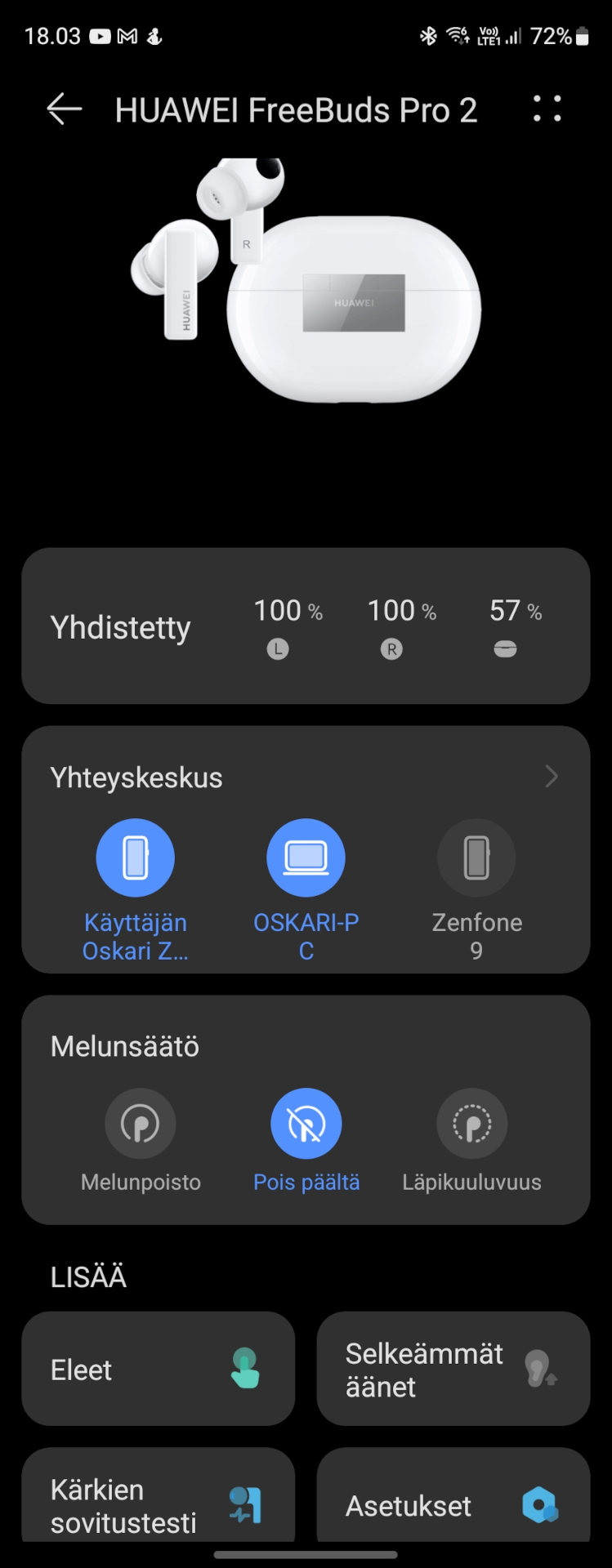Start the Kärkien sovitustesti tip fit test
612x1568 pixels.
(x=158, y=1501)
